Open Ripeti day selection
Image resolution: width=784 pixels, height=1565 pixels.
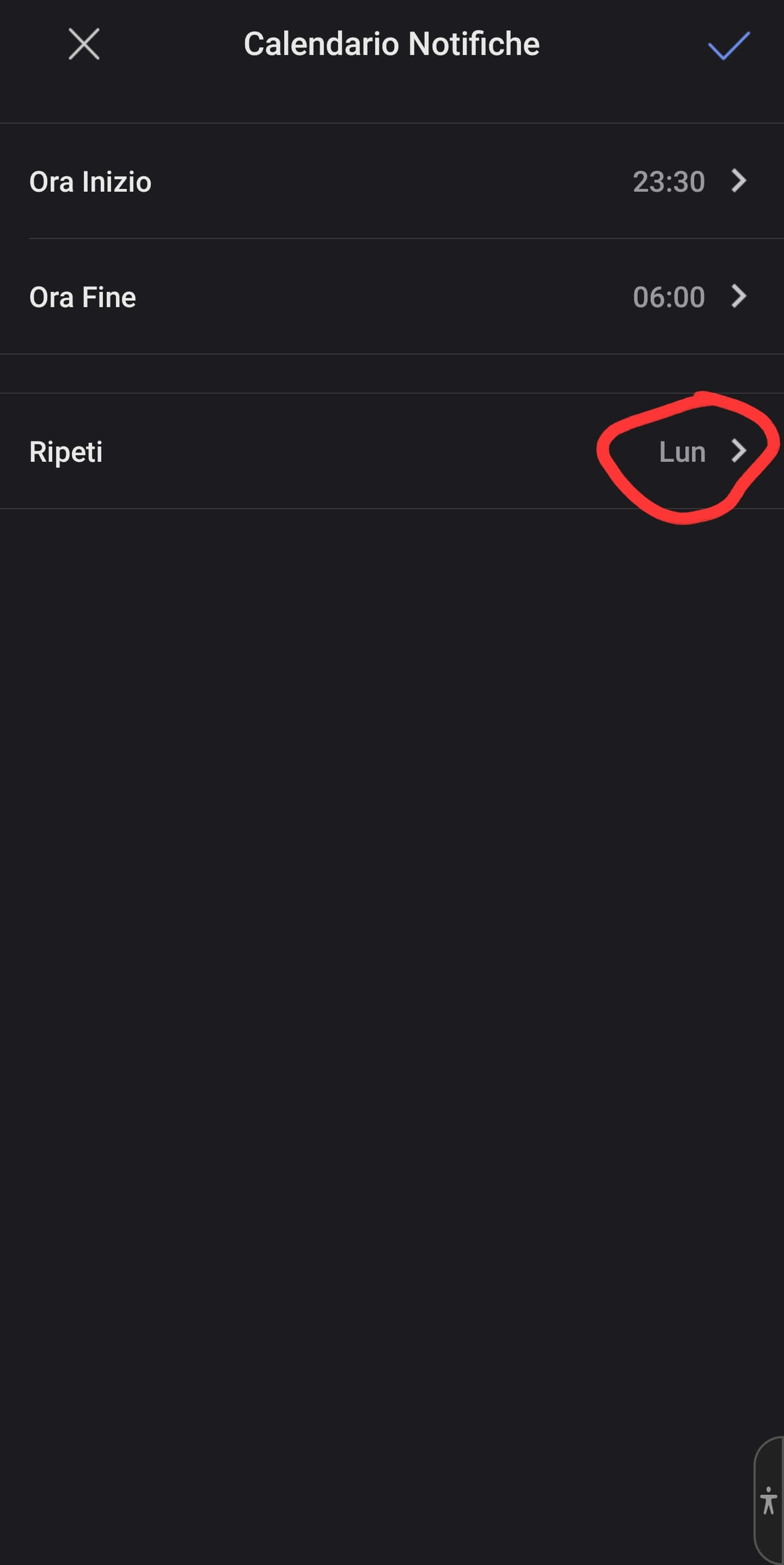[391, 451]
